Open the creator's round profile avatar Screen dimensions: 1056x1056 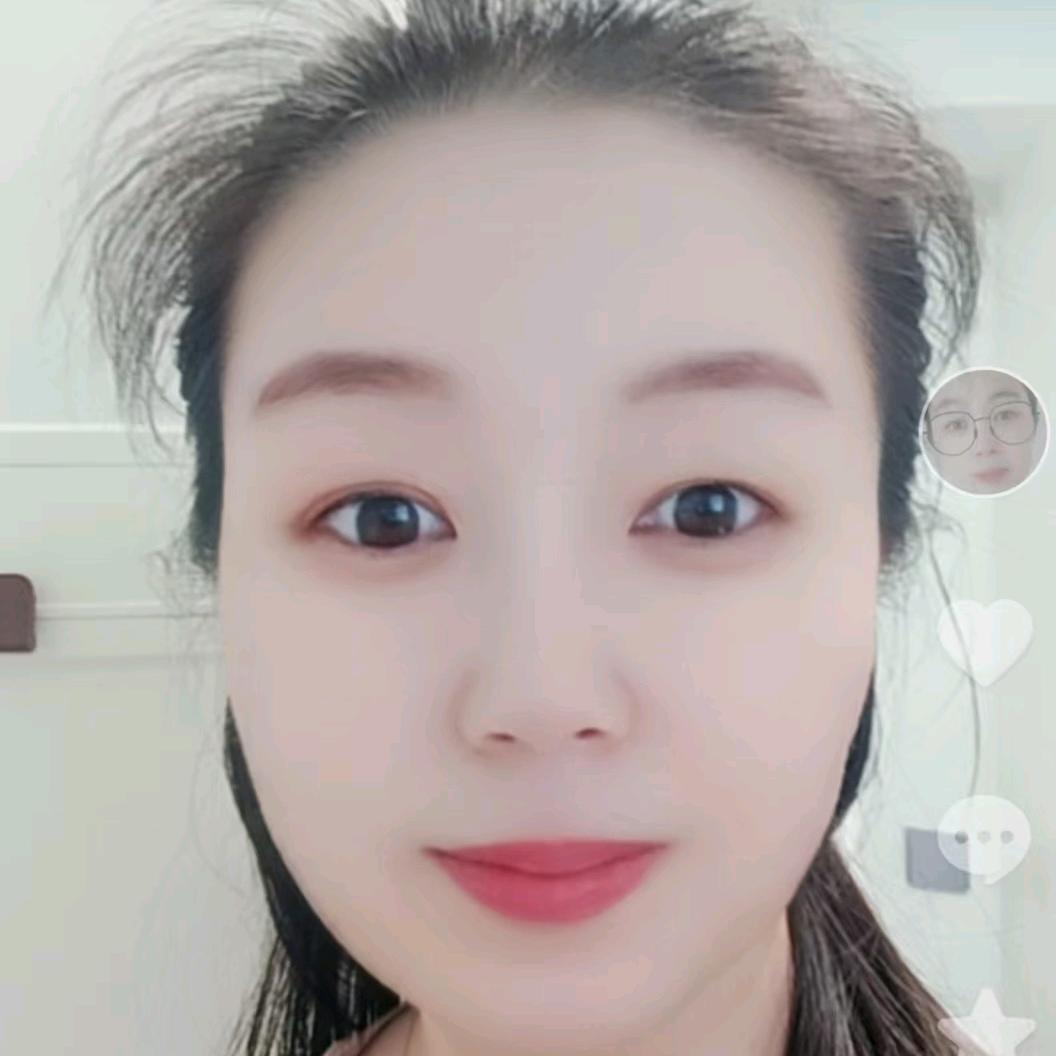[x=984, y=432]
